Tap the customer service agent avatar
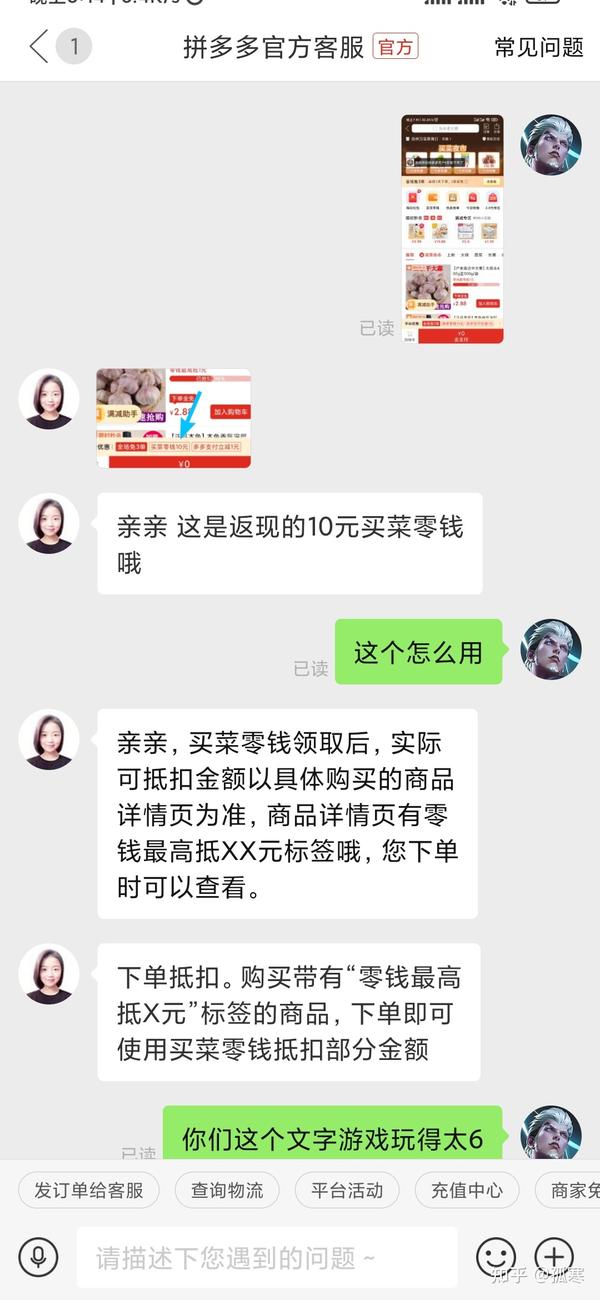This screenshot has height=1300, width=600. point(49,399)
